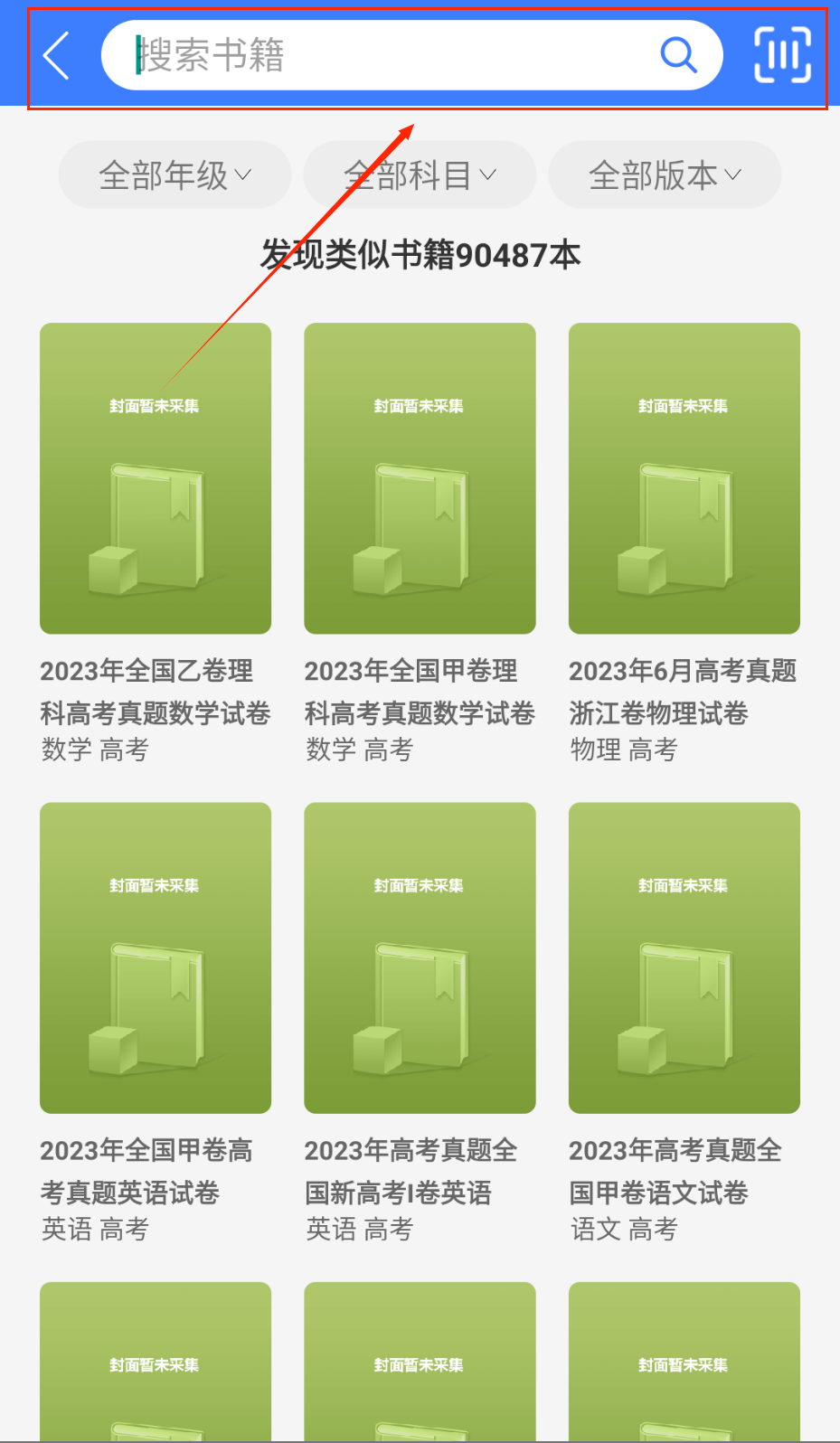Open 2023年全国甲卷高考真题英语试卷
The image size is (840, 1443).
pyautogui.click(x=156, y=957)
